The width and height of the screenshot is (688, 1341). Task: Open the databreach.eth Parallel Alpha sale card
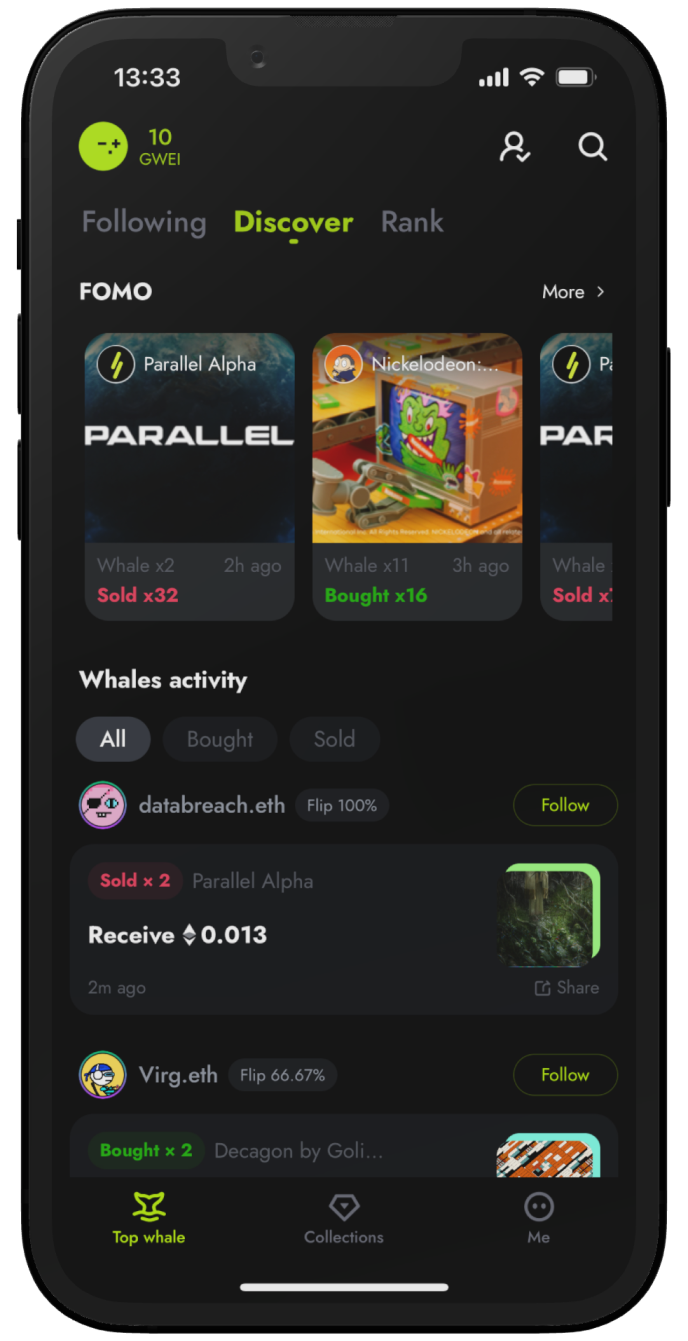click(x=300, y=930)
